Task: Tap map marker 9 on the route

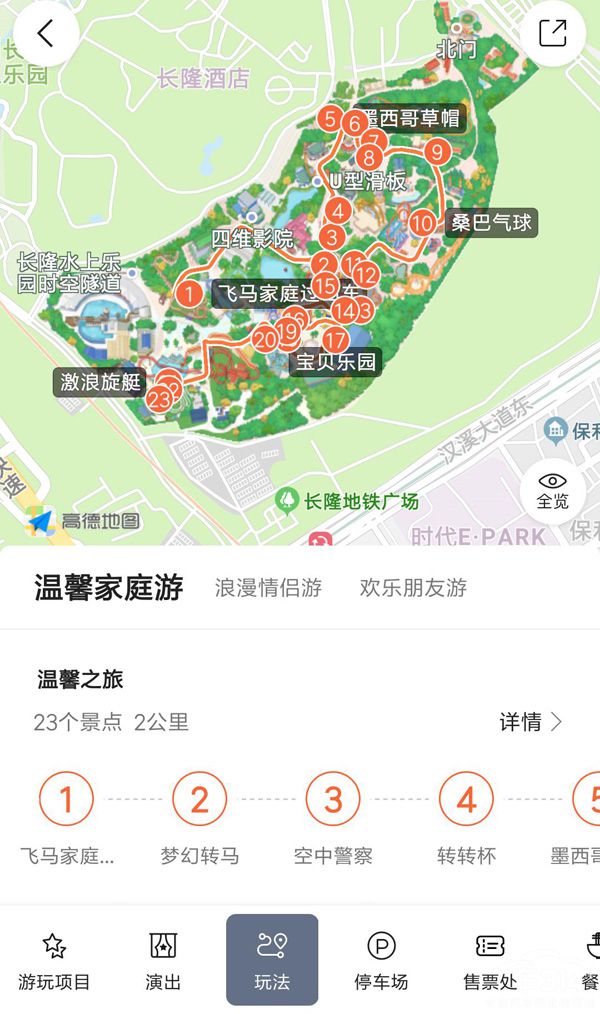Action: point(436,152)
